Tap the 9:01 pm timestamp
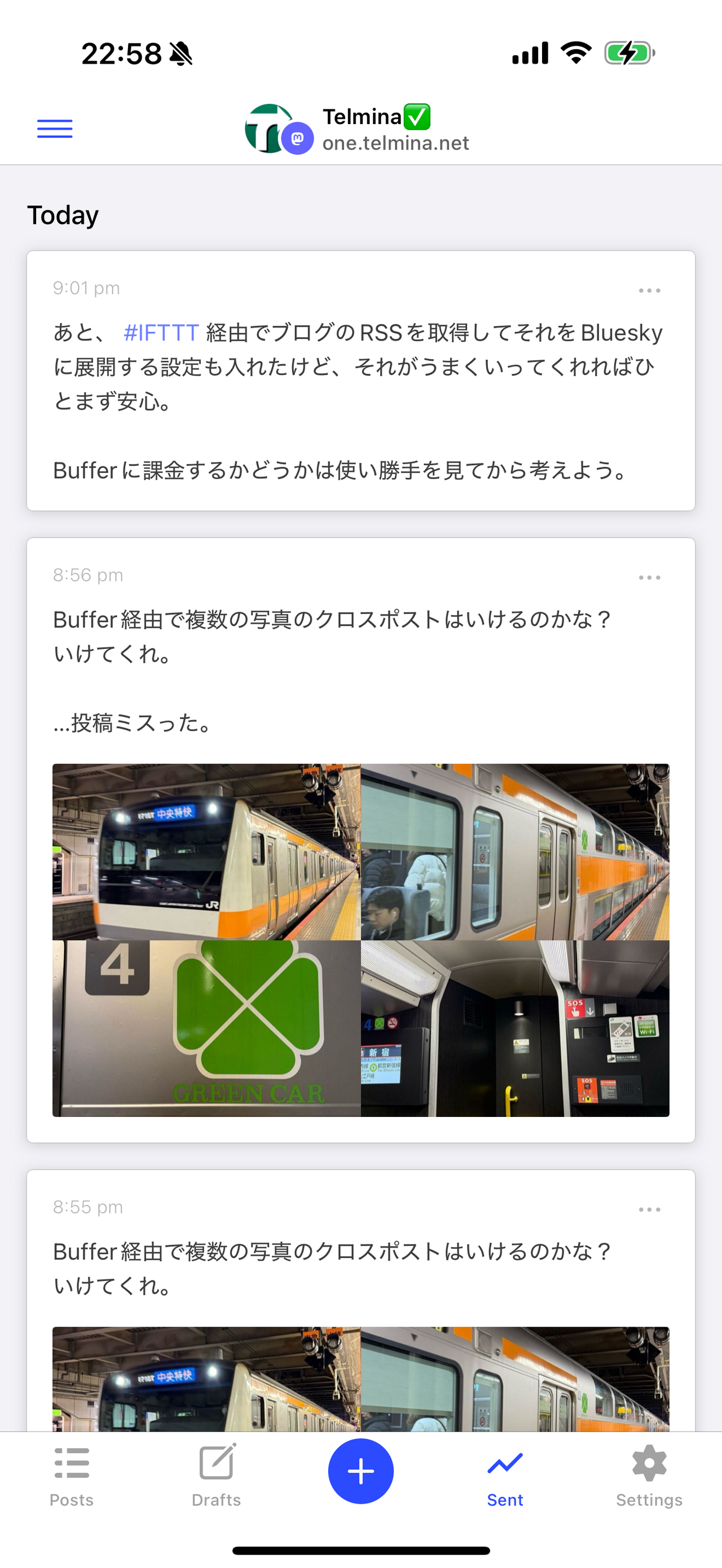Viewport: 722px width, 1568px height. tap(86, 289)
